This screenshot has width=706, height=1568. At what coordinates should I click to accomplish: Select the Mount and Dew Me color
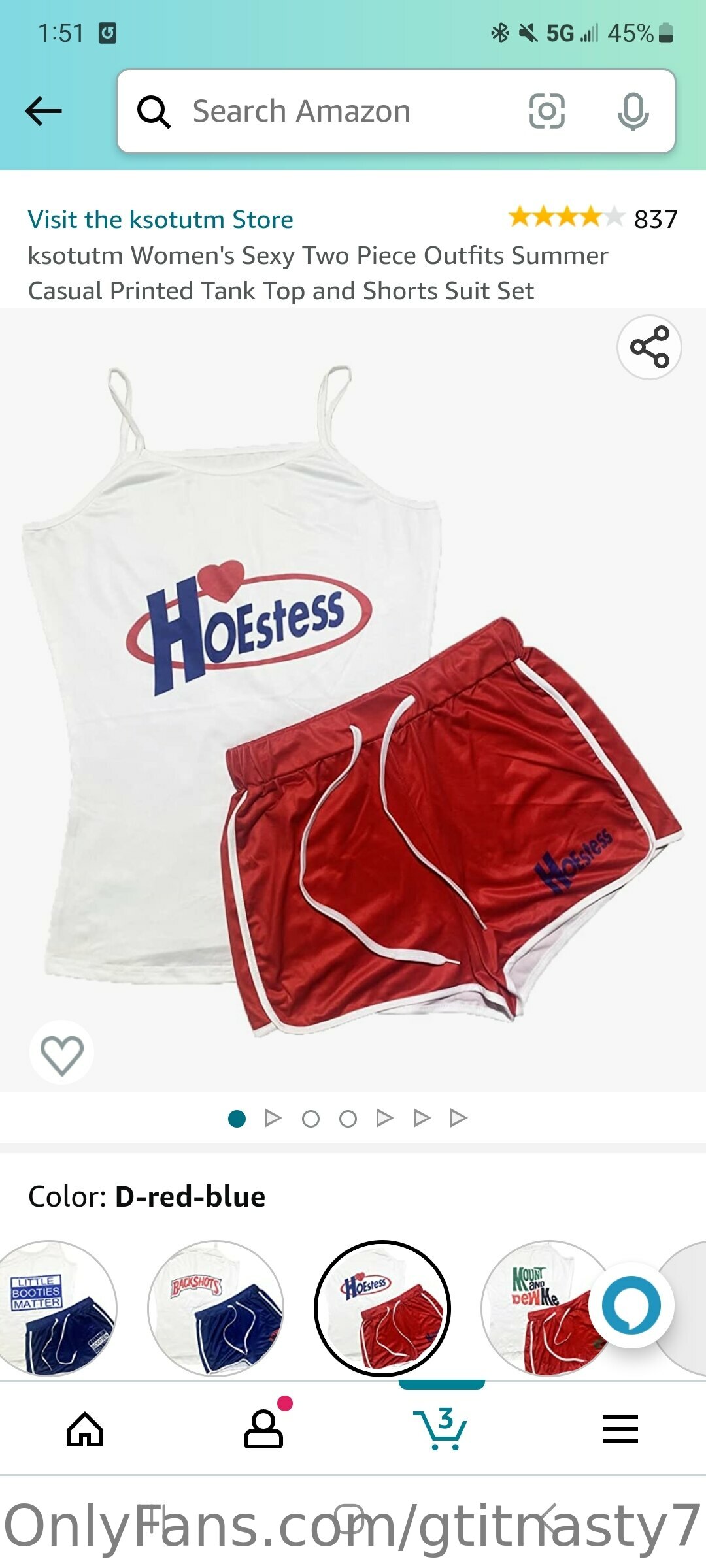543,1308
